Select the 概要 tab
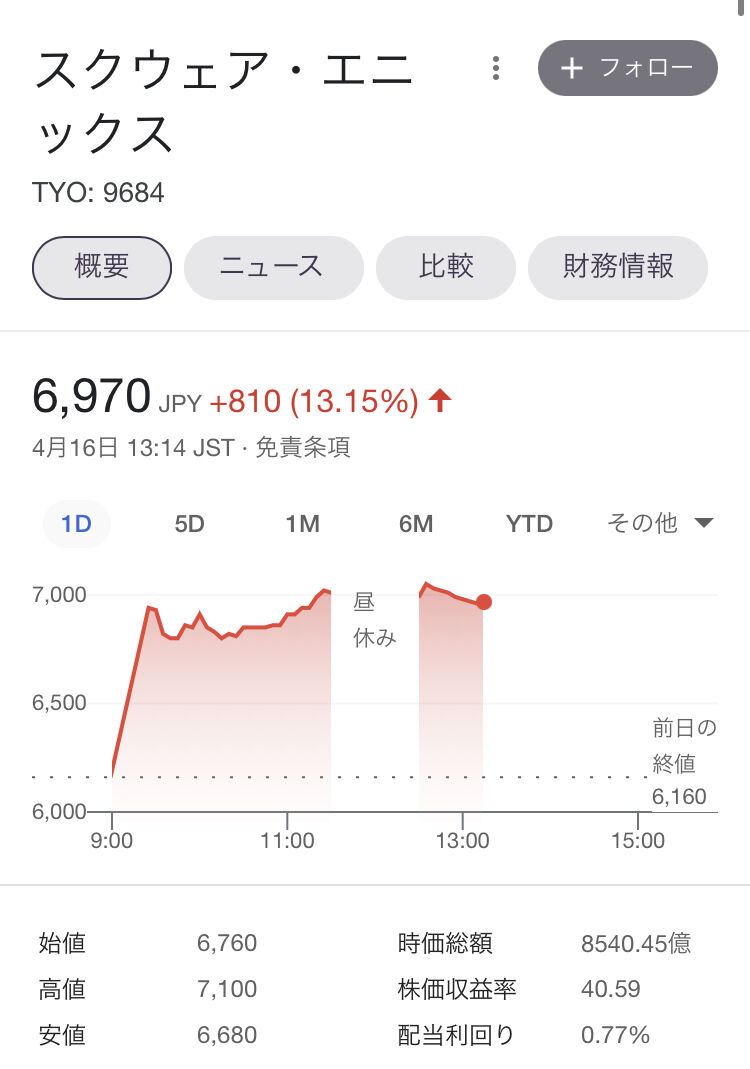Screen dimensions: 750x1069 [x=102, y=267]
